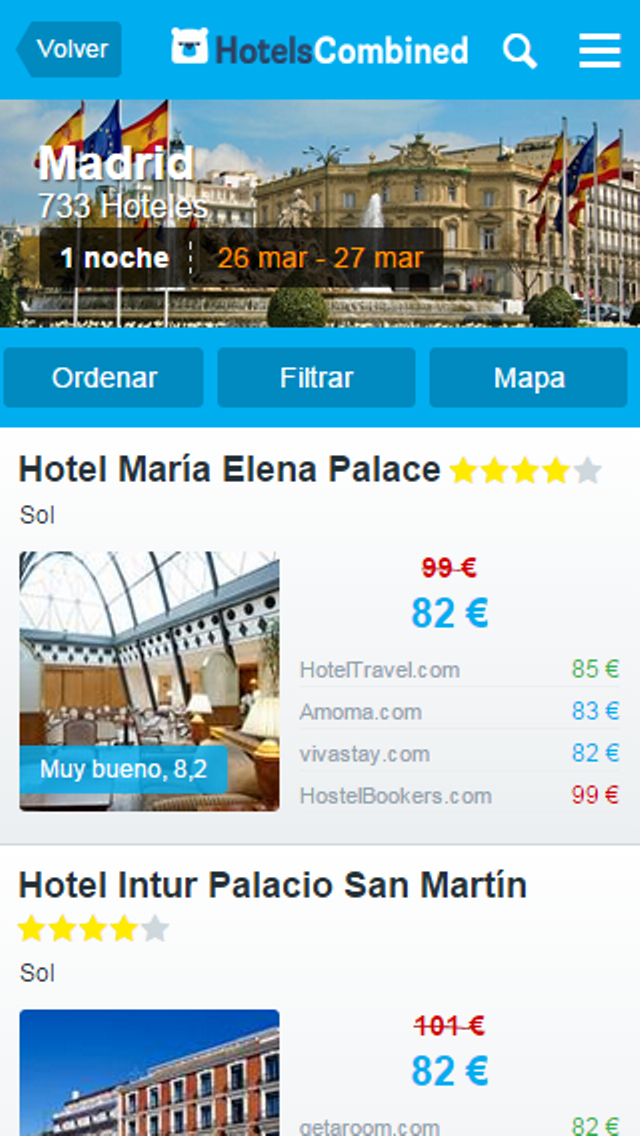640x1136 pixels.
Task: Open Hotel María Elena Palace listing
Action: [230, 469]
